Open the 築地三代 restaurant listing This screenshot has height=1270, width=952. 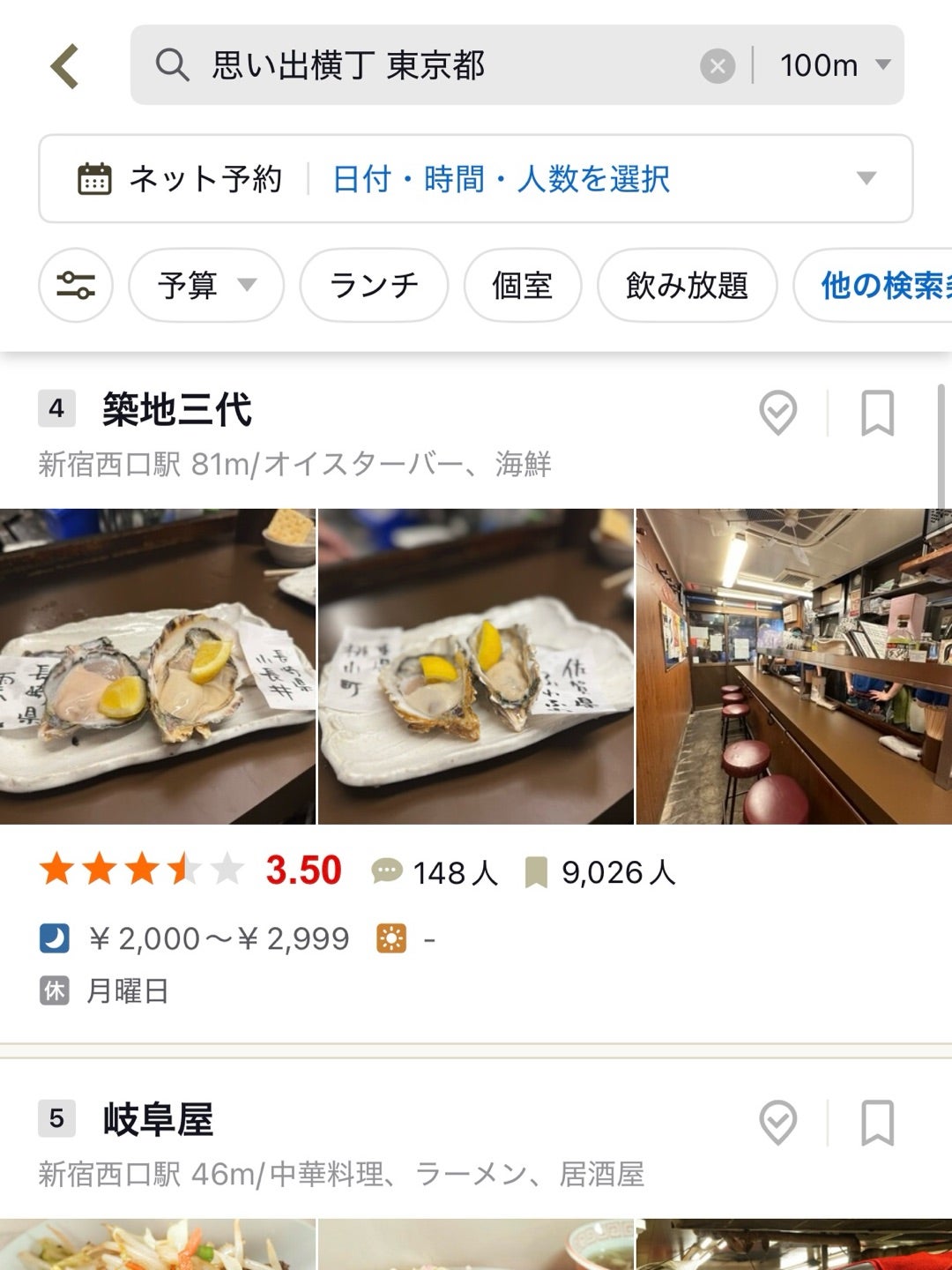[x=177, y=410]
